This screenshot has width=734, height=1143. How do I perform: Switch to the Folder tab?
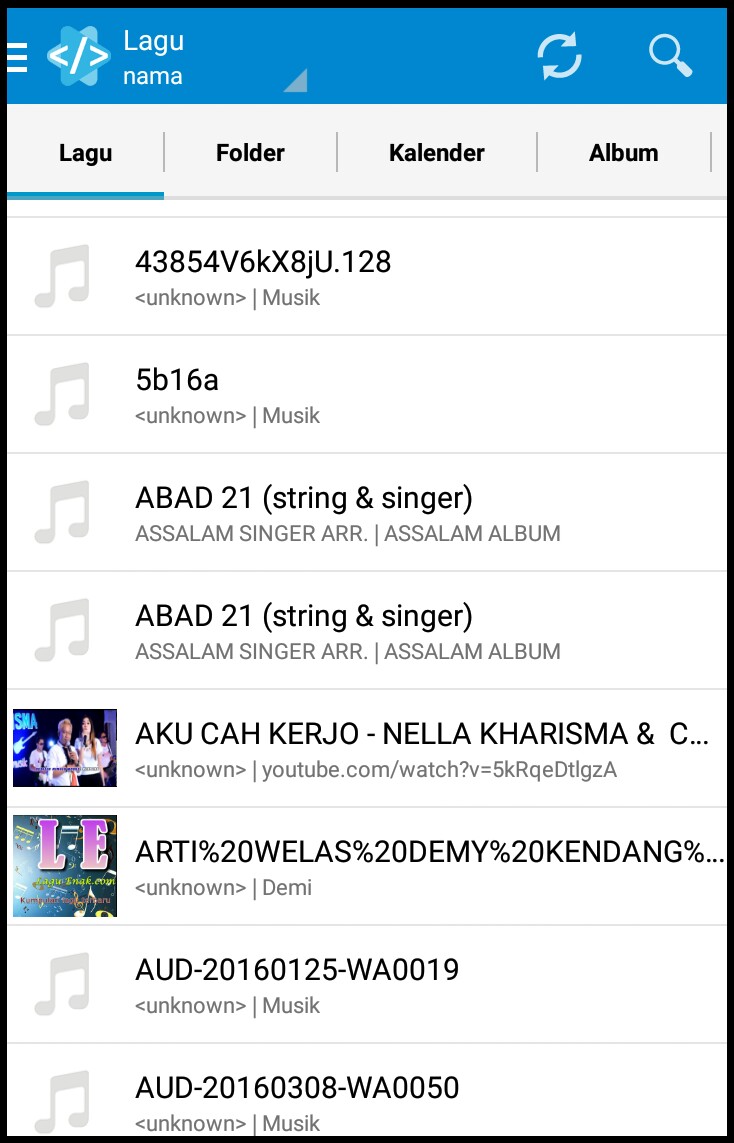[x=249, y=152]
